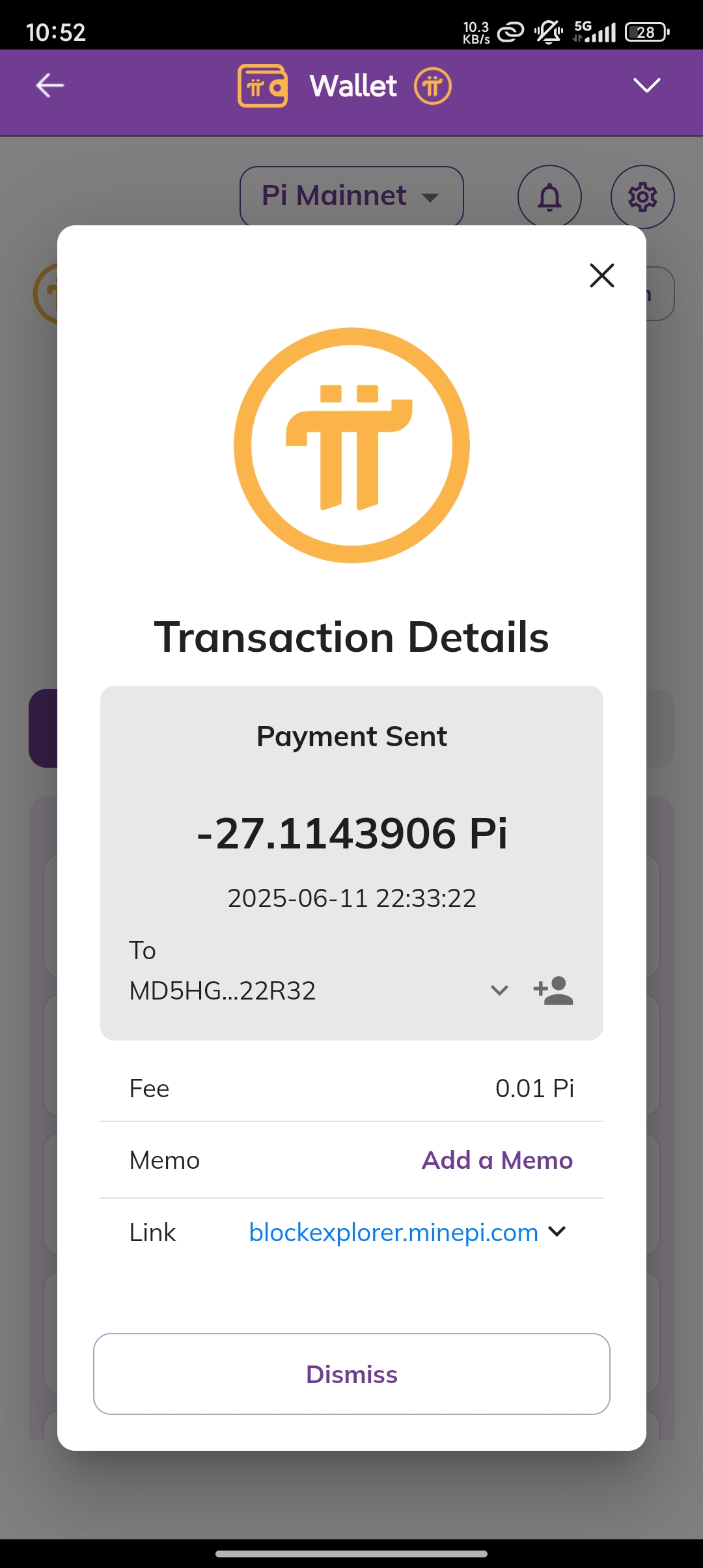Expand the recipient address MD5HG...22R32
Image resolution: width=703 pixels, height=1568 pixels.
tap(499, 990)
